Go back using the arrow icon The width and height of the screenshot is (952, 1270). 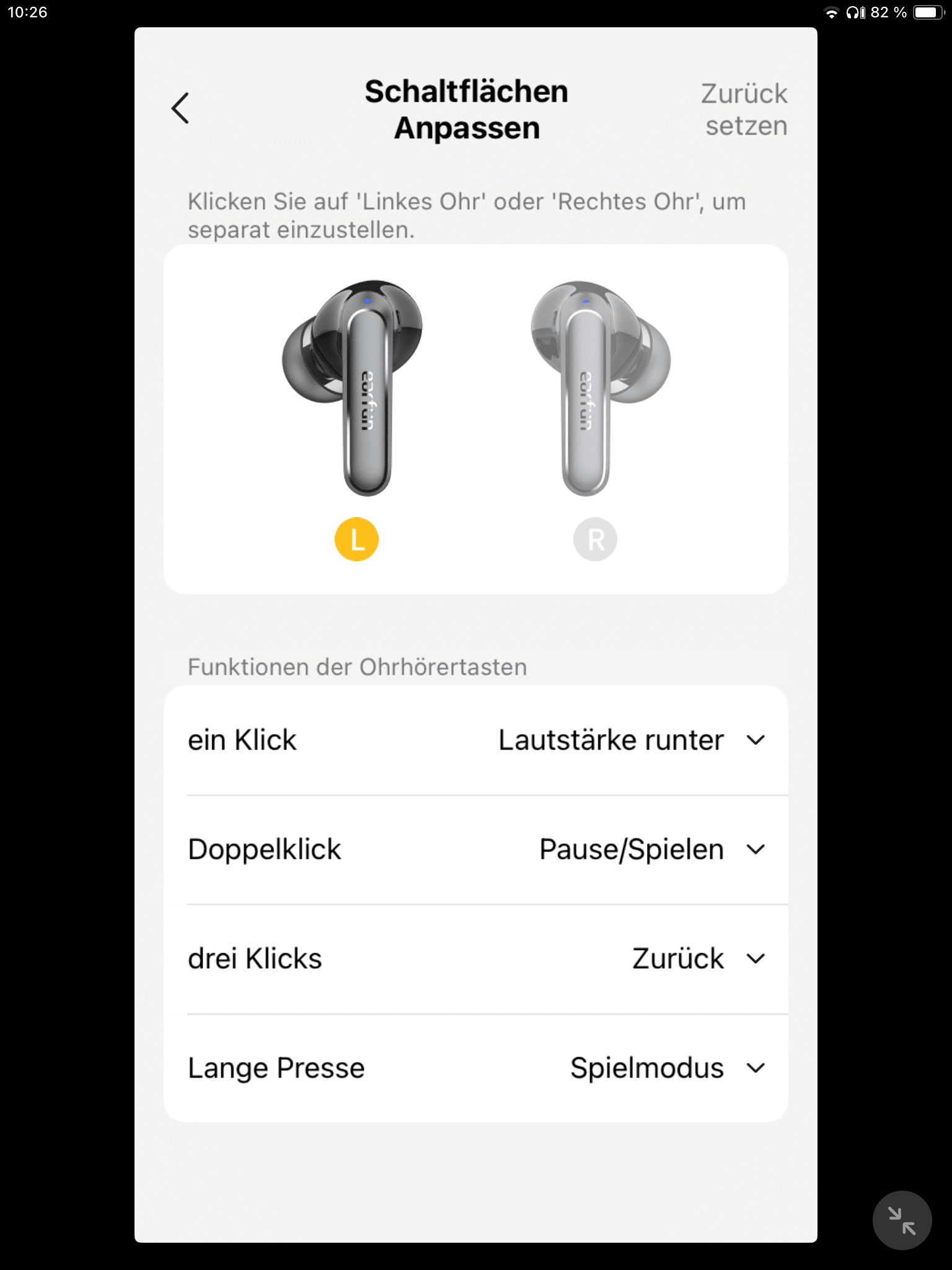tap(180, 109)
